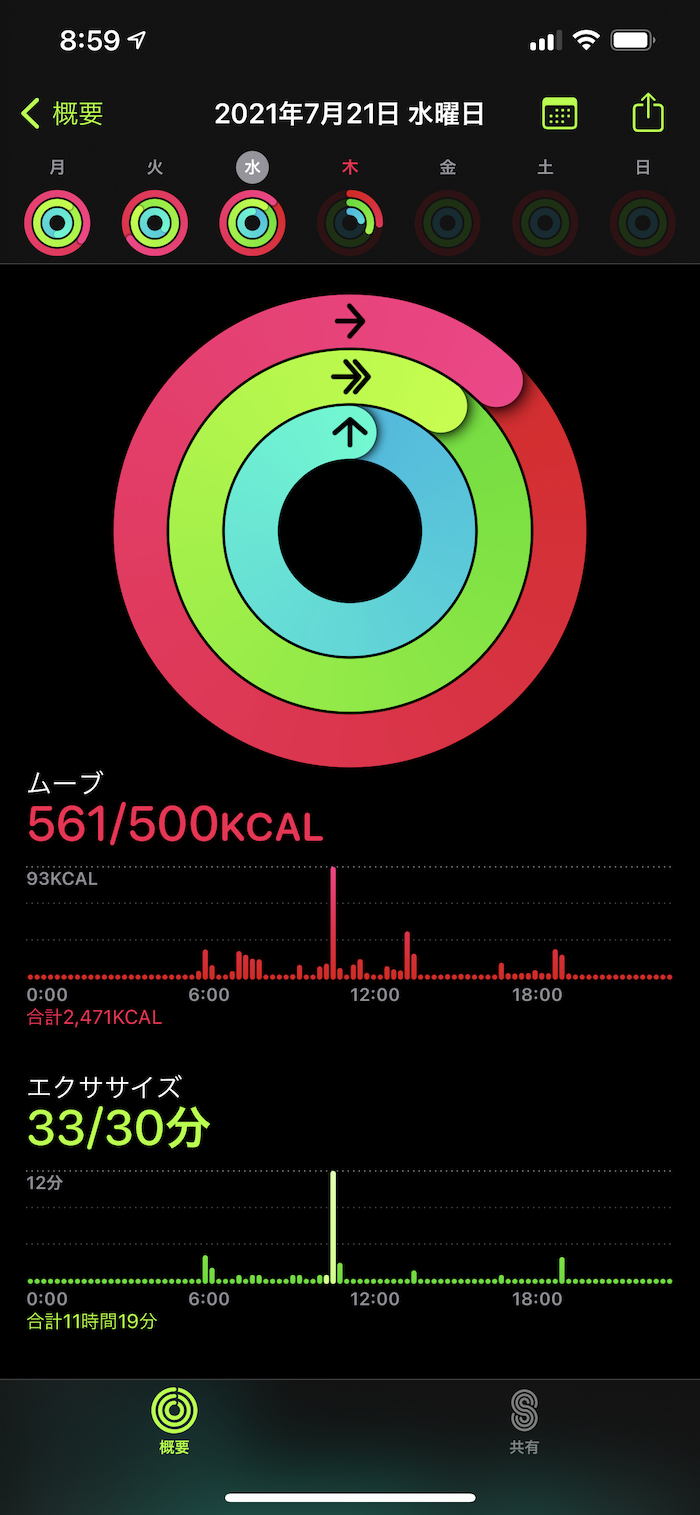
Task: Go back to 概要
Action: 62,114
